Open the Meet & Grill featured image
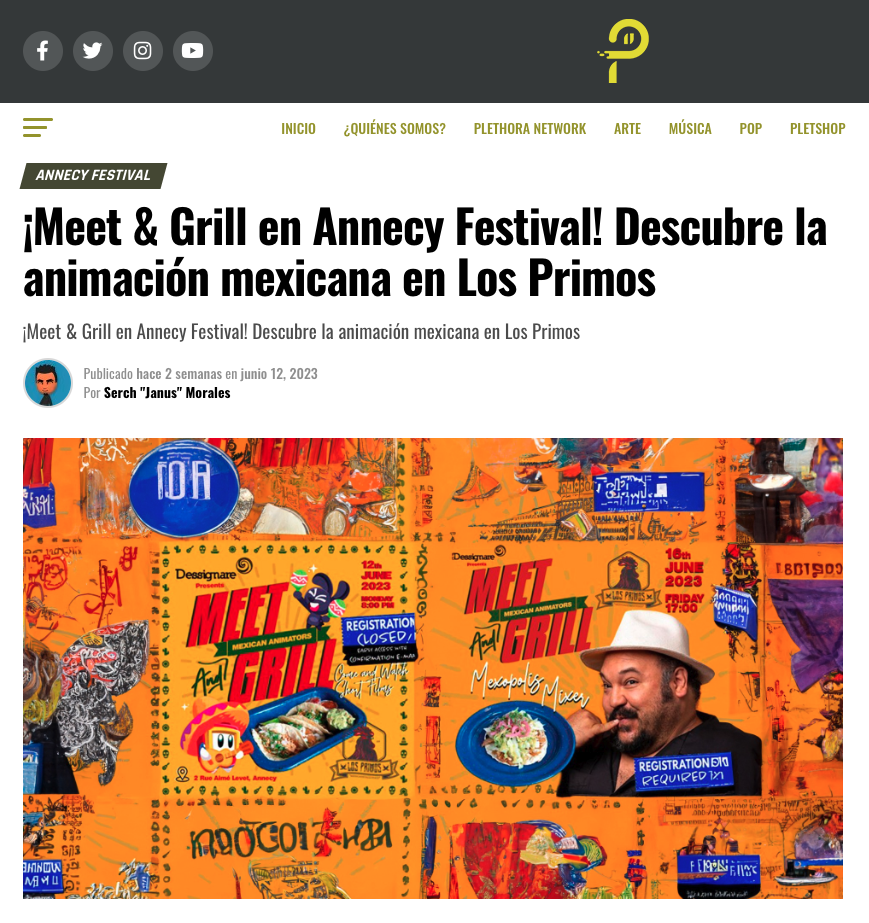Screen dimensions: 869x923 point(433,668)
